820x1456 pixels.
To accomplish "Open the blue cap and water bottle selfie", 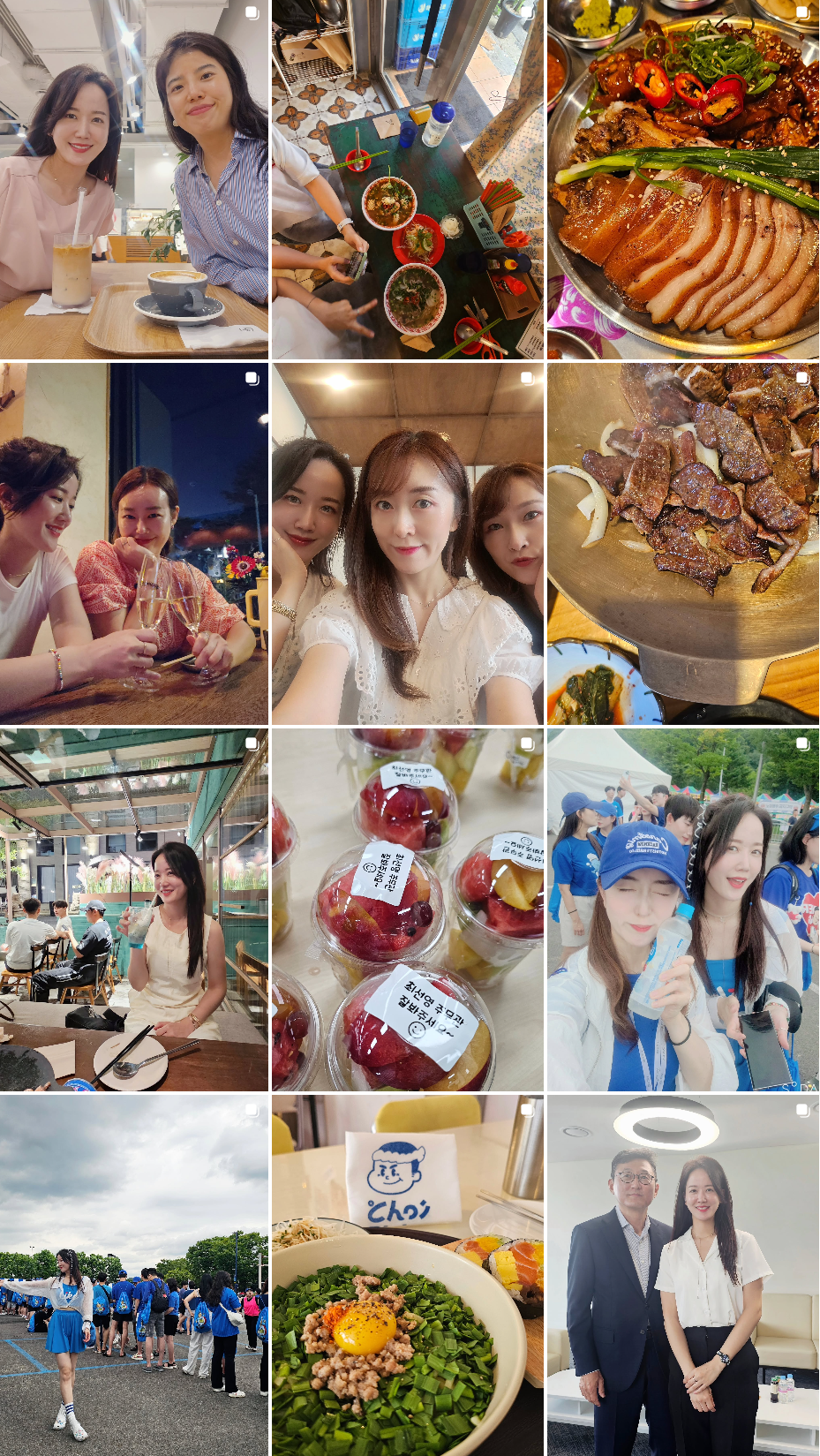I will pyautogui.click(x=683, y=909).
